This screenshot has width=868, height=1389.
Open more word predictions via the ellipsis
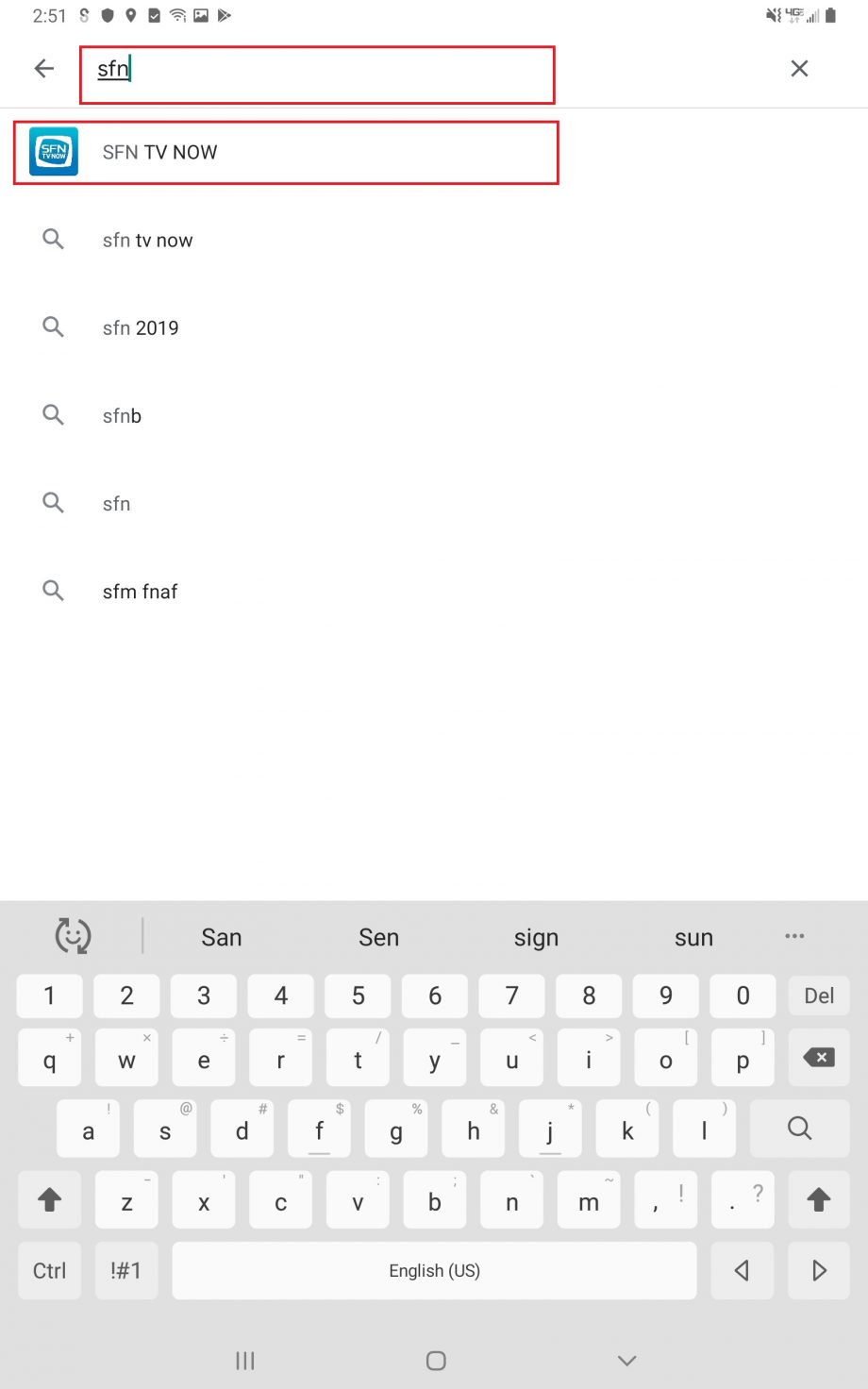point(793,936)
